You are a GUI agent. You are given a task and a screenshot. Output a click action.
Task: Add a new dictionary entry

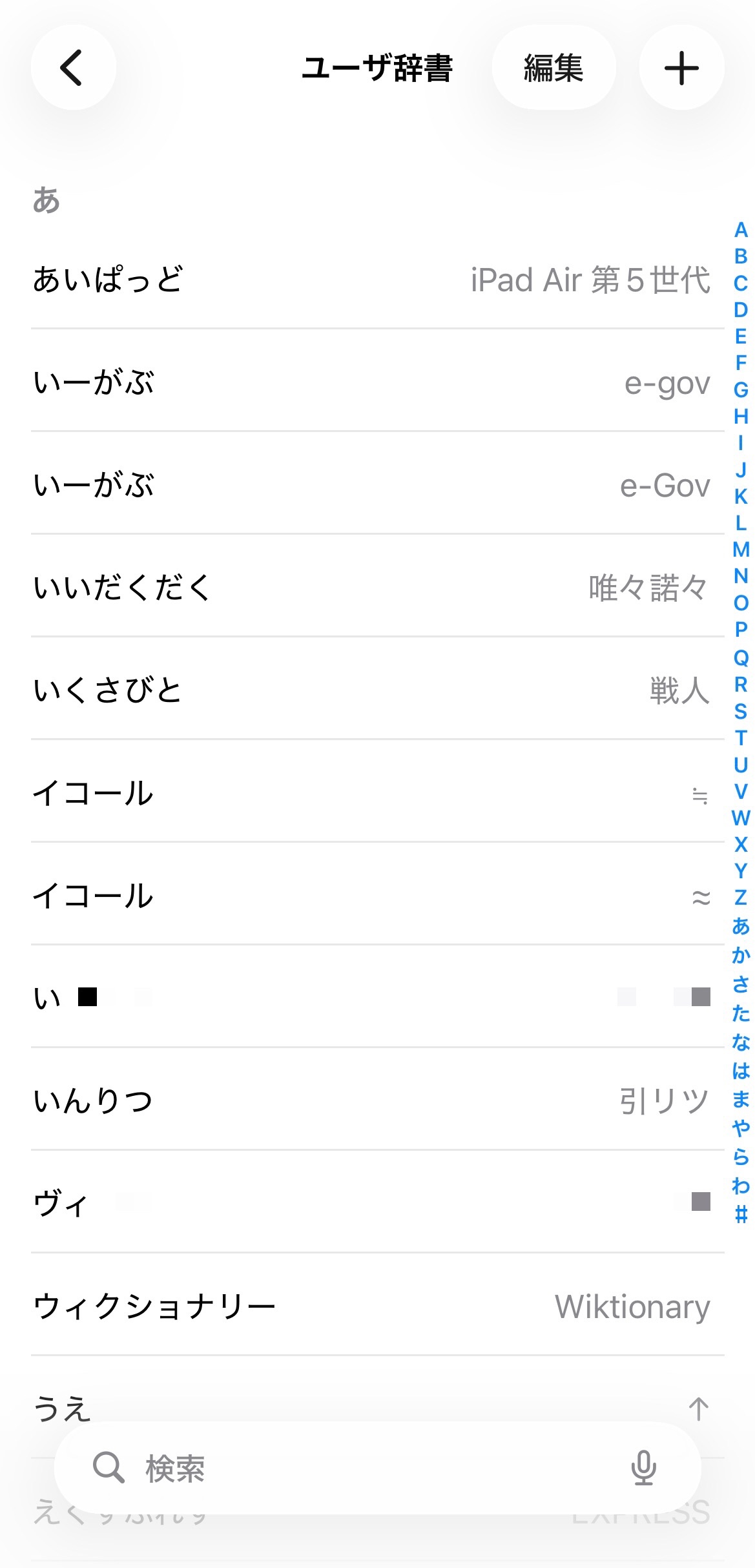[x=681, y=68]
